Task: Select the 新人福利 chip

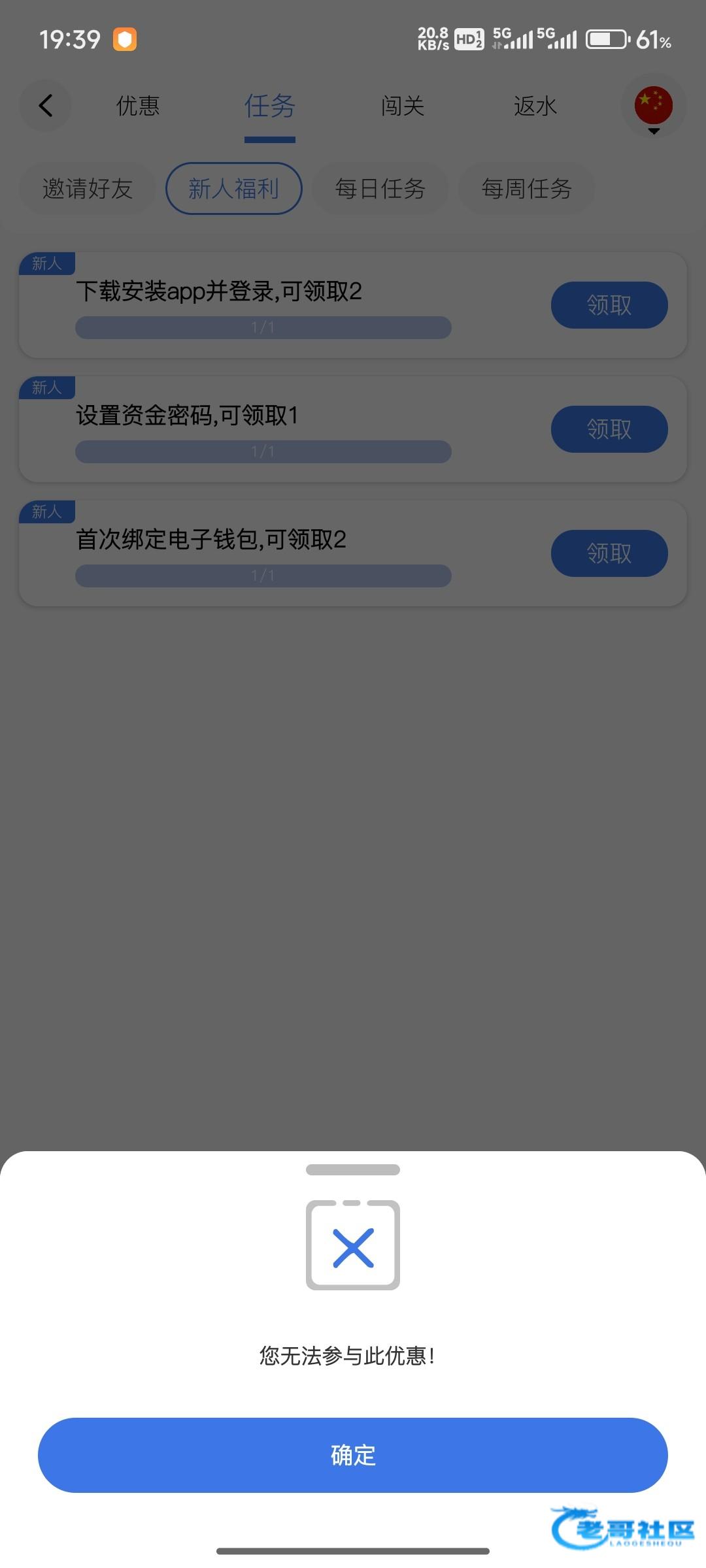Action: (234, 189)
